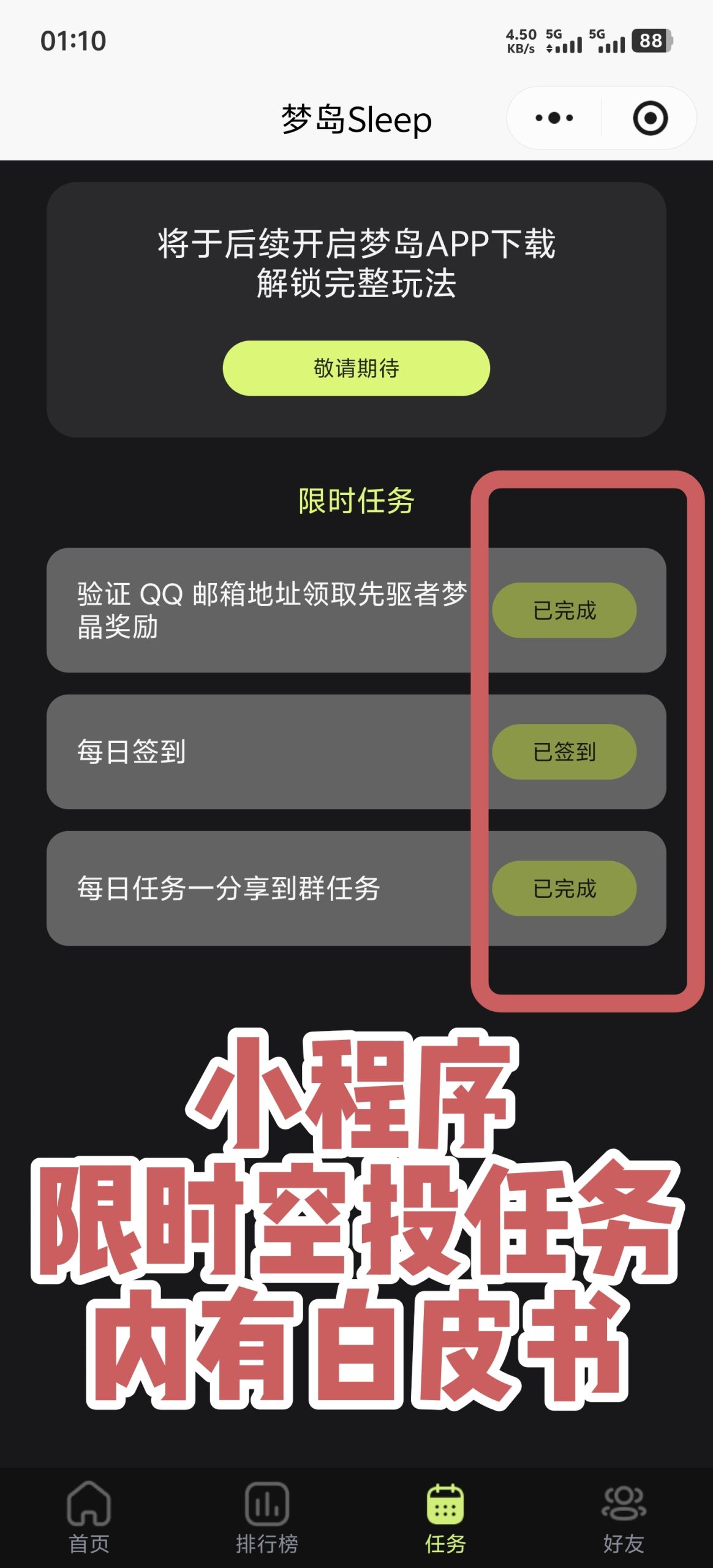Go to the 好友 tab
713x1568 pixels.
pos(624,1517)
